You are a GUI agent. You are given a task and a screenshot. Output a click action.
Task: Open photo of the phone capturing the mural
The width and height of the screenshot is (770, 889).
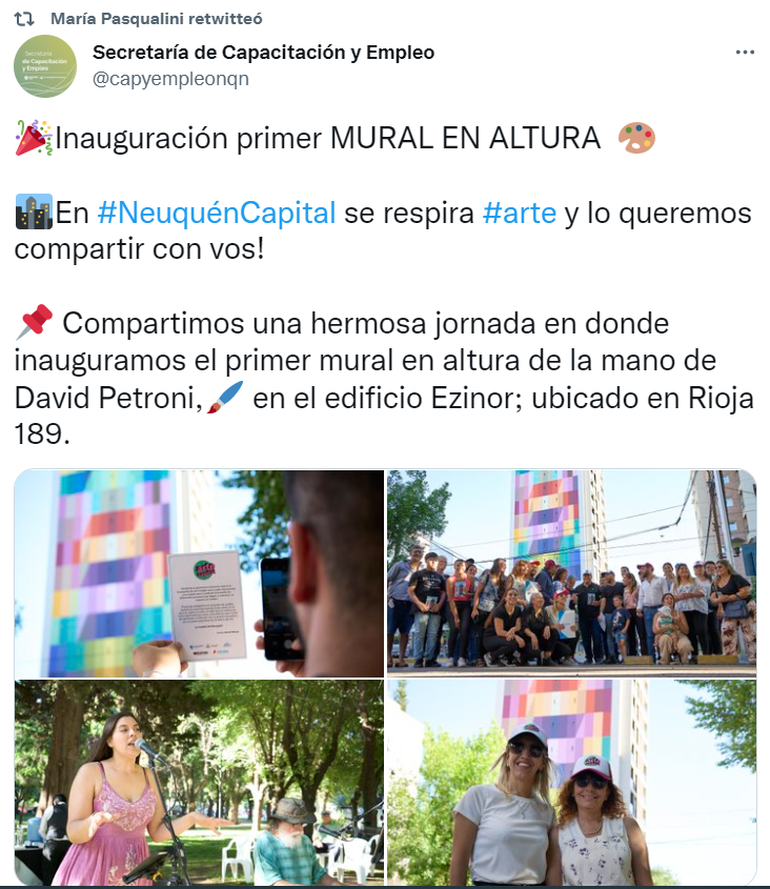199,573
